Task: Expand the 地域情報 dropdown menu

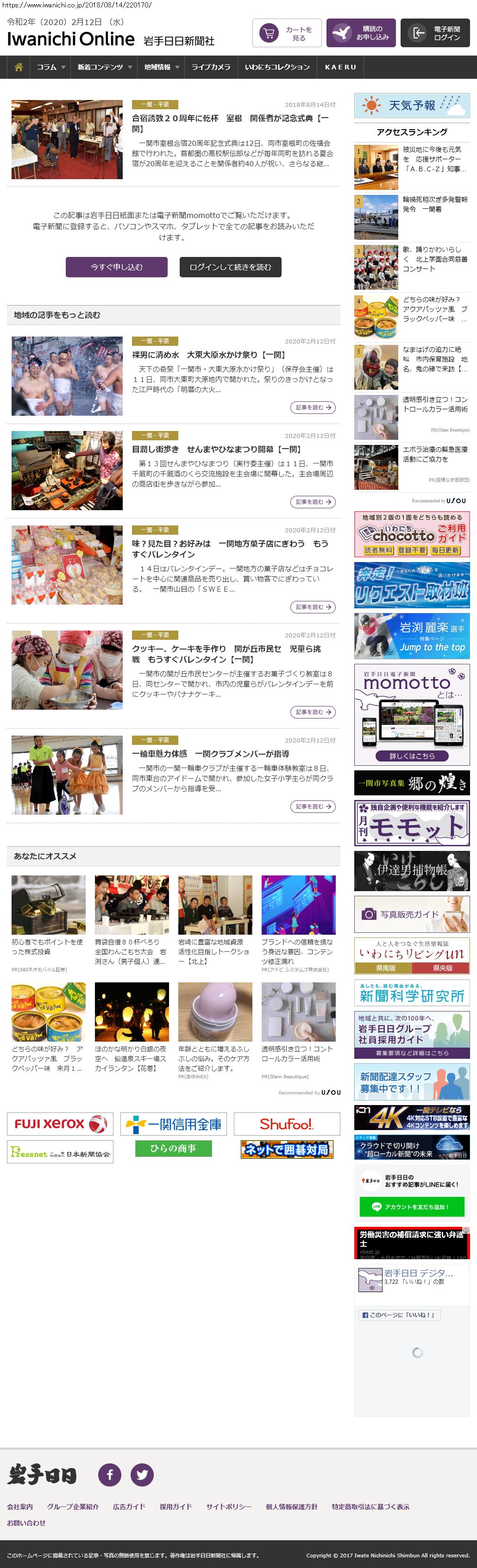Action: click(x=162, y=68)
